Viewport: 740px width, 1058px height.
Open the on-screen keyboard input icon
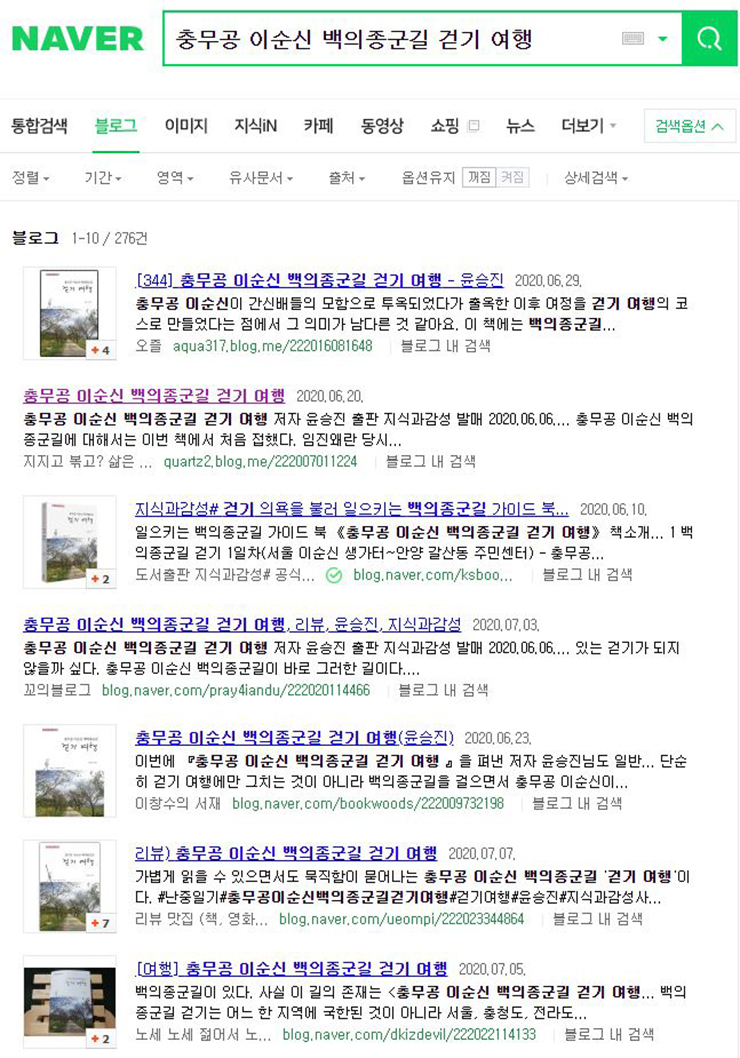632,39
